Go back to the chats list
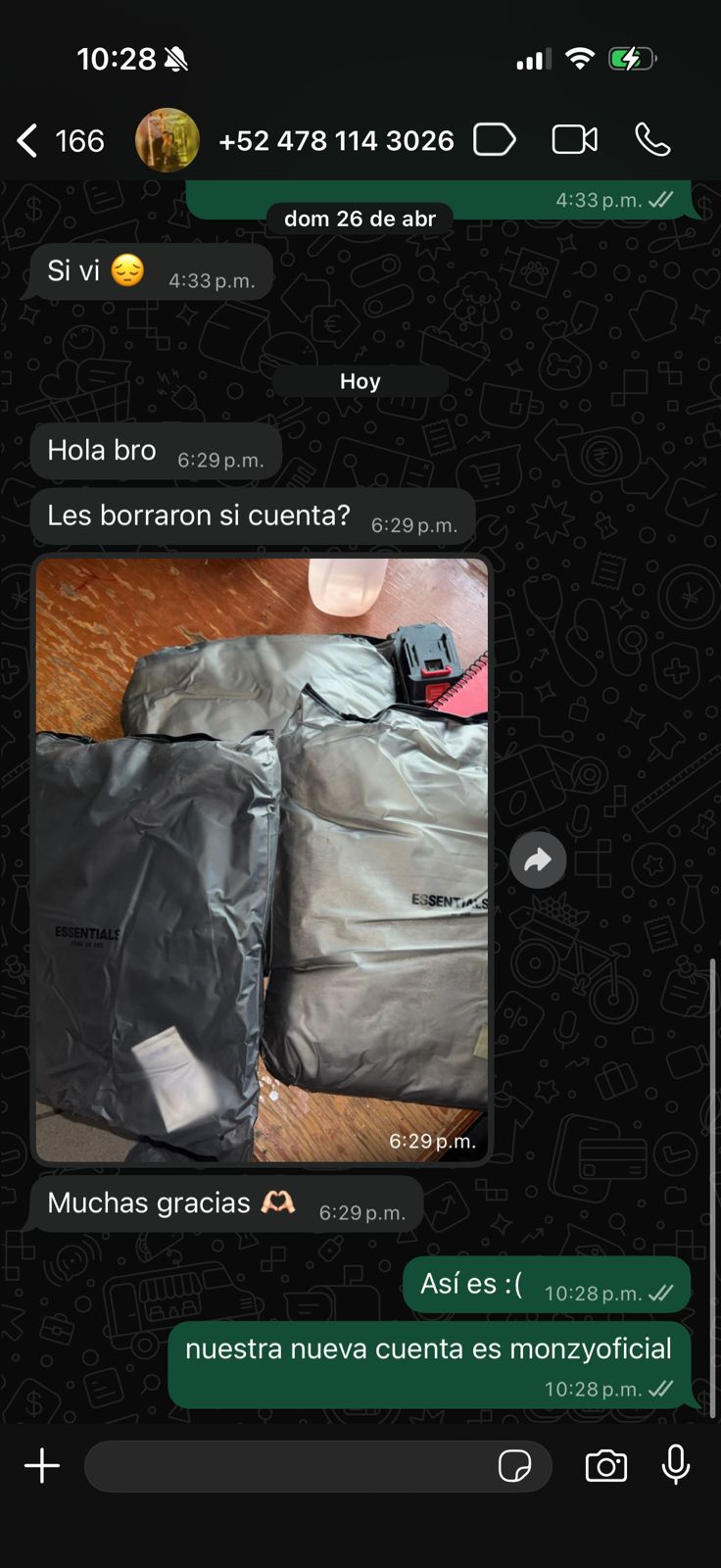Screen dimensions: 721x1568 (x=60, y=141)
